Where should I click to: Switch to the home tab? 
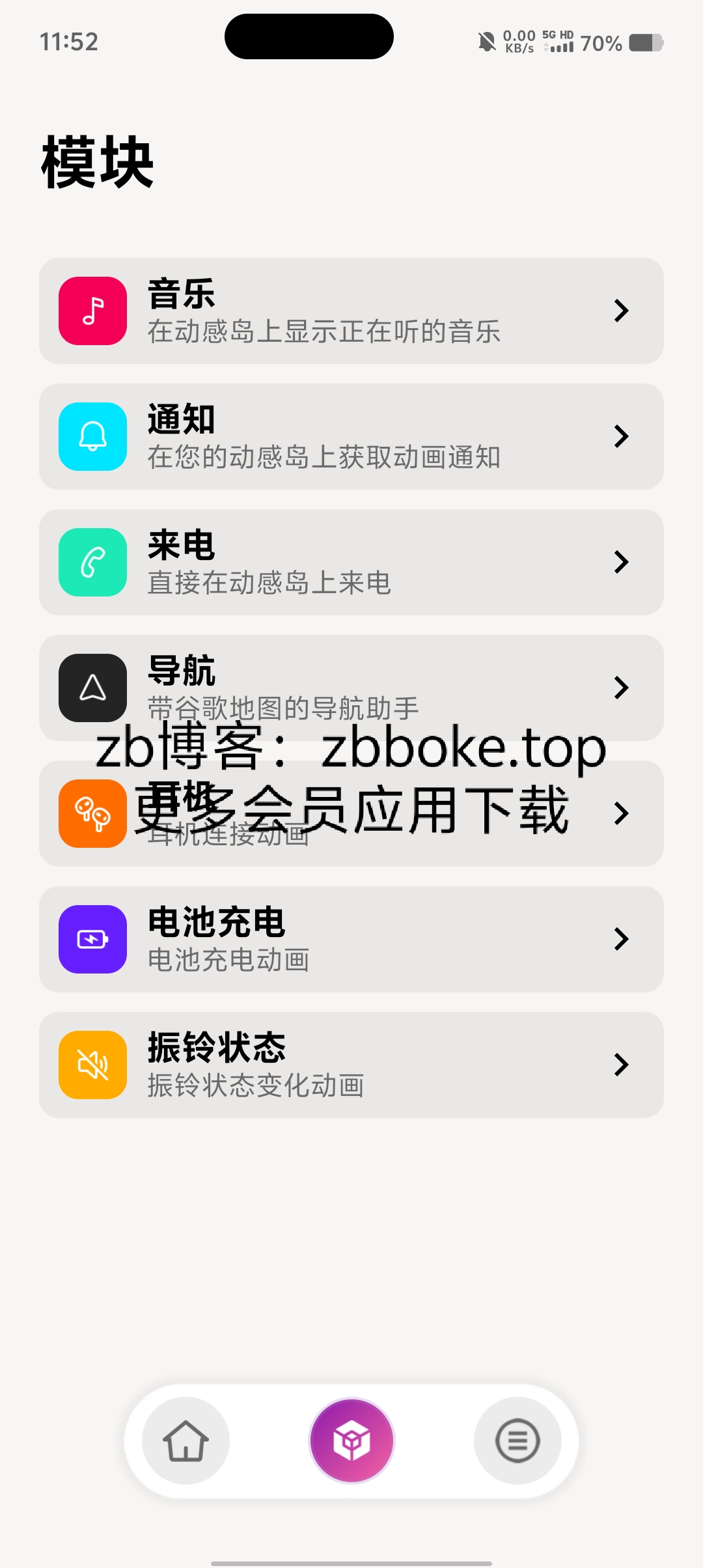[x=186, y=1440]
